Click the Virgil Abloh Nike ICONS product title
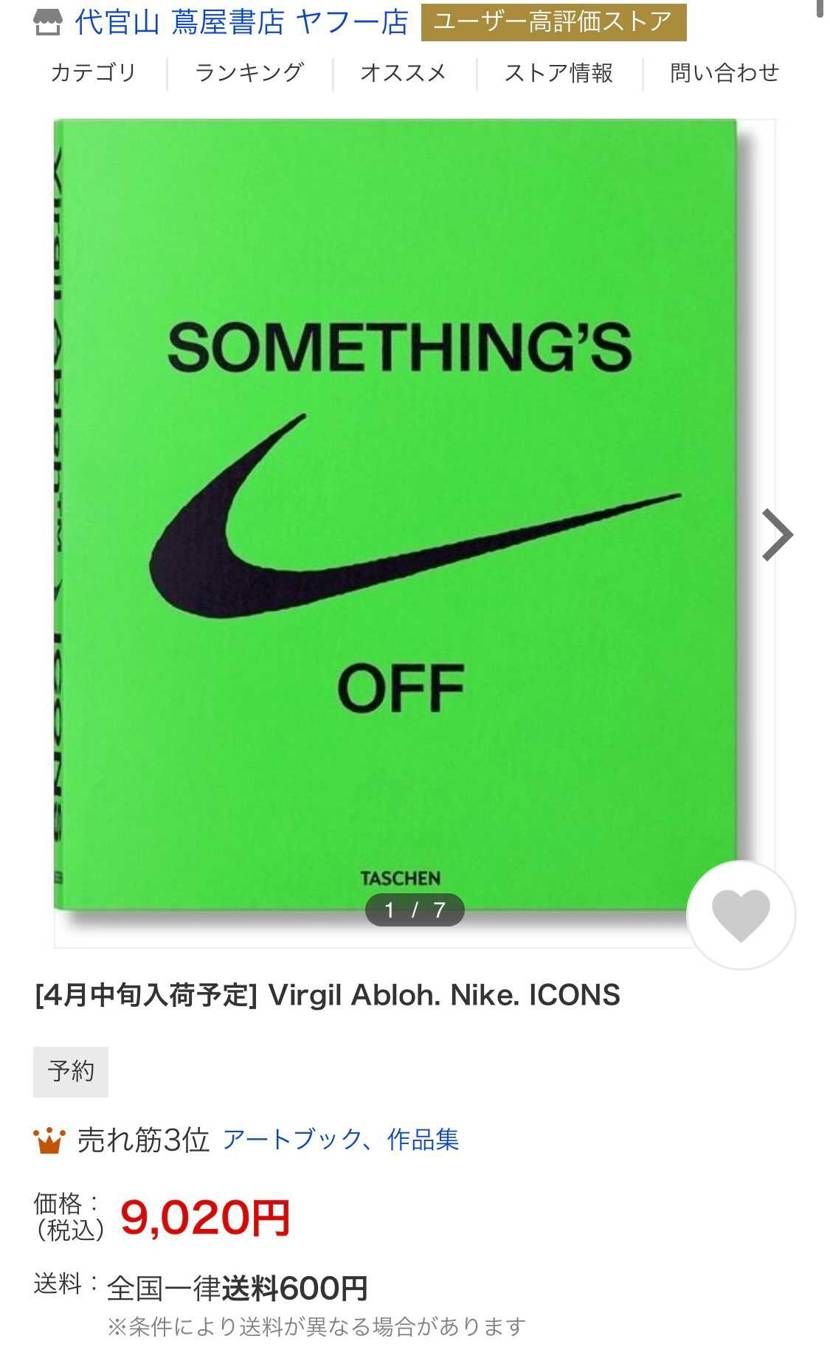Viewport: 830px width, 1358px height. [x=327, y=994]
